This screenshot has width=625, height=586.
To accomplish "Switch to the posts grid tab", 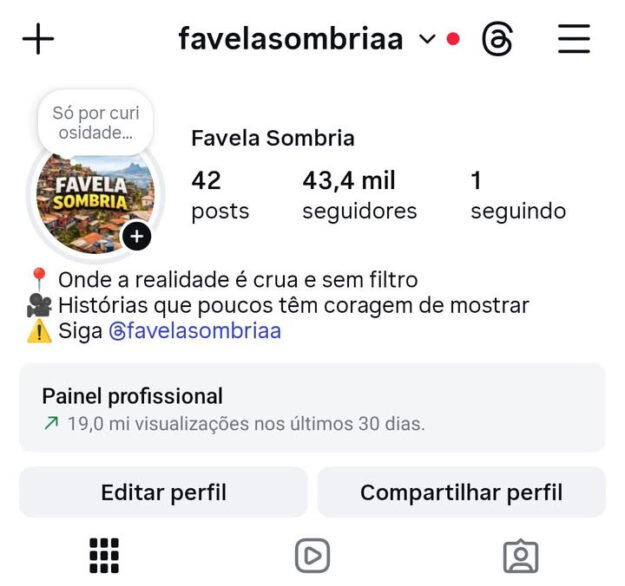I will [104, 555].
